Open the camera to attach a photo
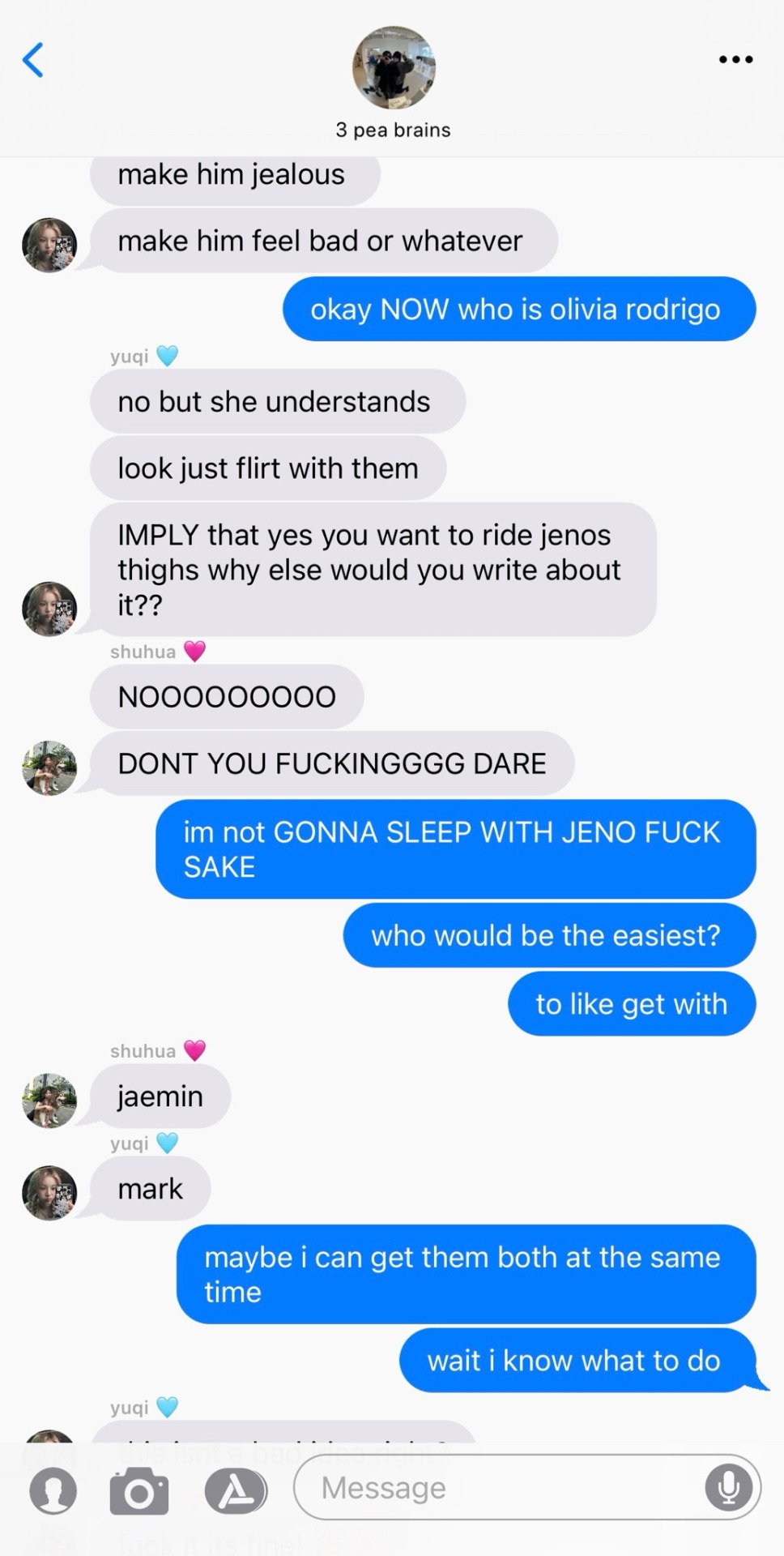Screen dimensions: 784x1556 coord(139,1490)
